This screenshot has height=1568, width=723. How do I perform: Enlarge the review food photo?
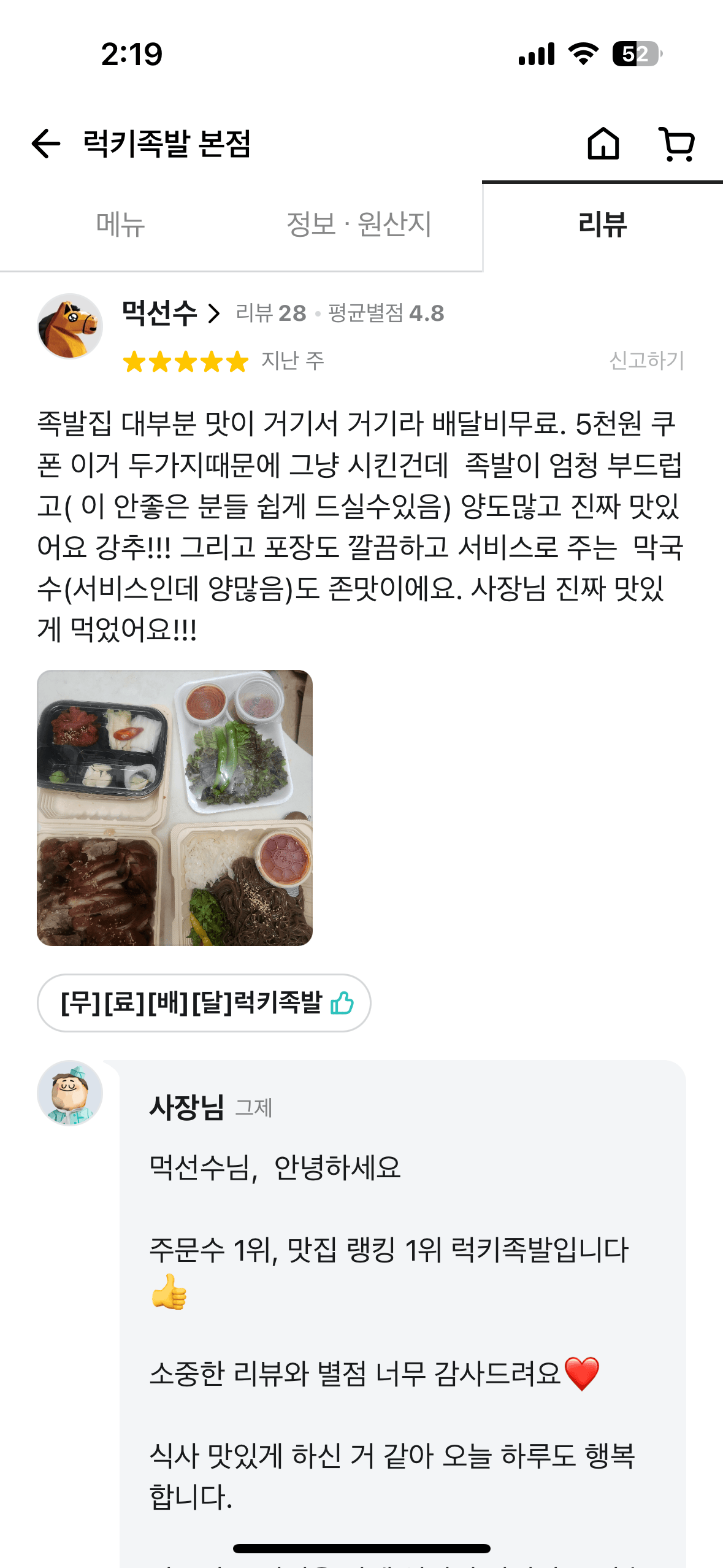point(175,807)
